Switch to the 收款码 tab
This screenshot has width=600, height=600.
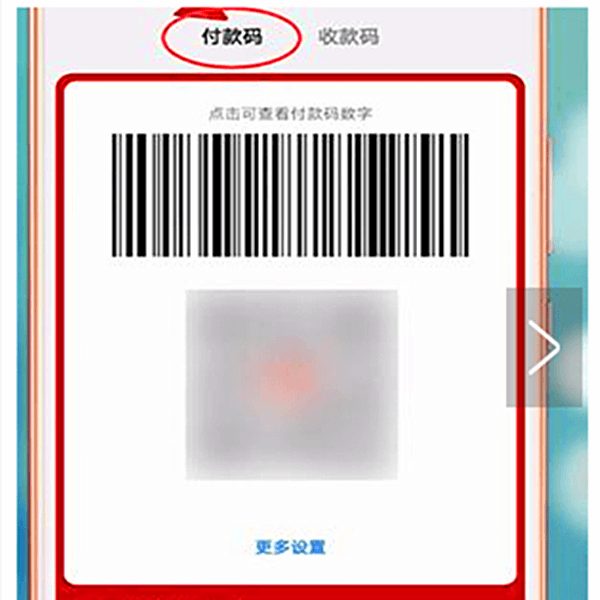point(348,36)
